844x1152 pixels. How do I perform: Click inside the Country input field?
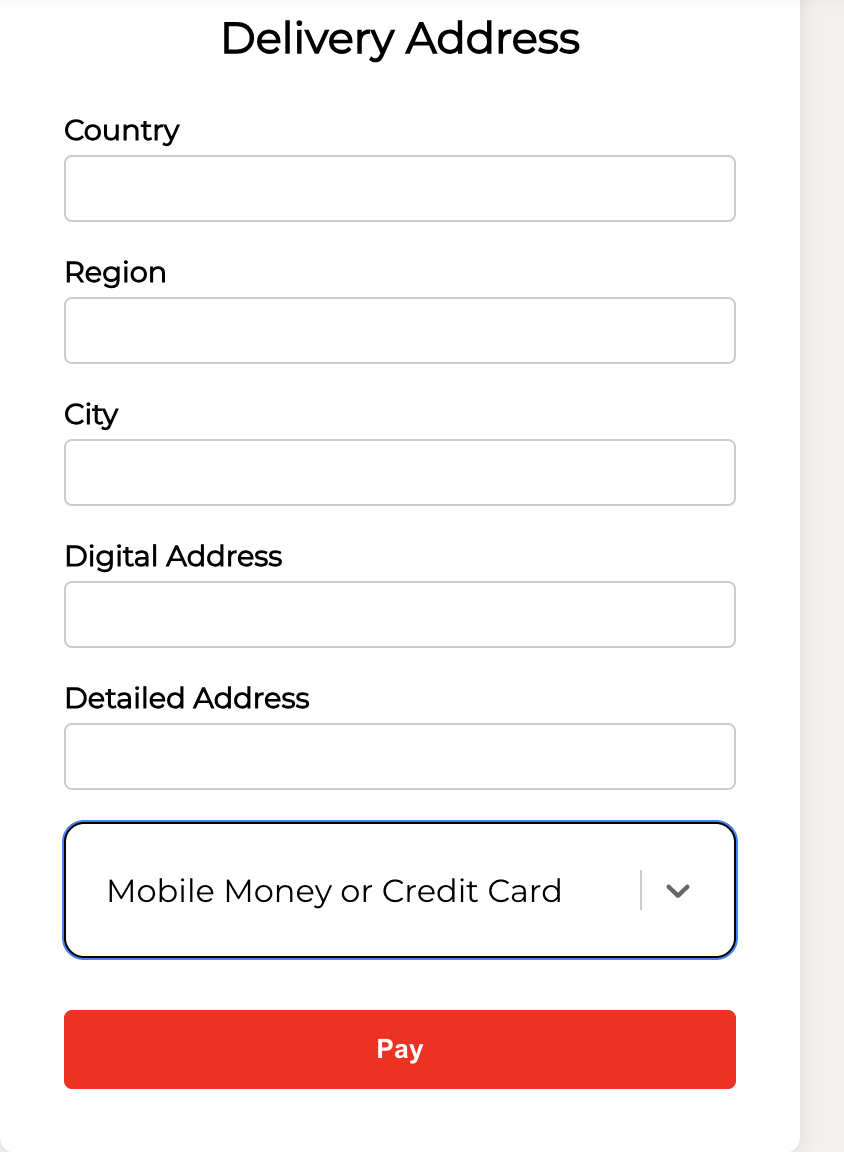tap(400, 188)
